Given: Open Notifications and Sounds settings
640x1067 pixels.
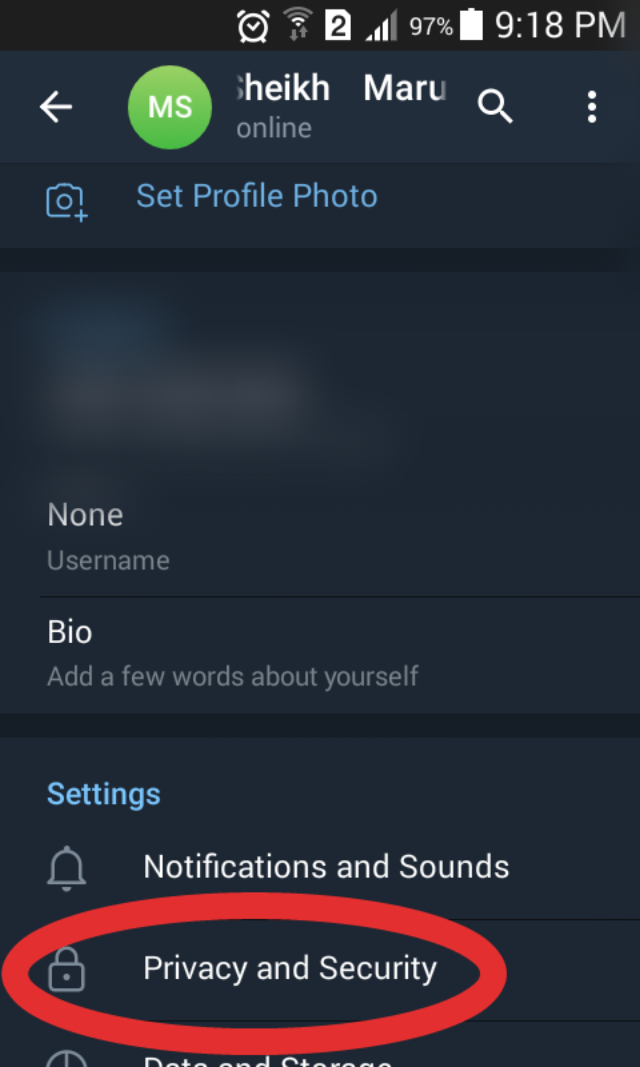Looking at the screenshot, I should click(x=326, y=866).
